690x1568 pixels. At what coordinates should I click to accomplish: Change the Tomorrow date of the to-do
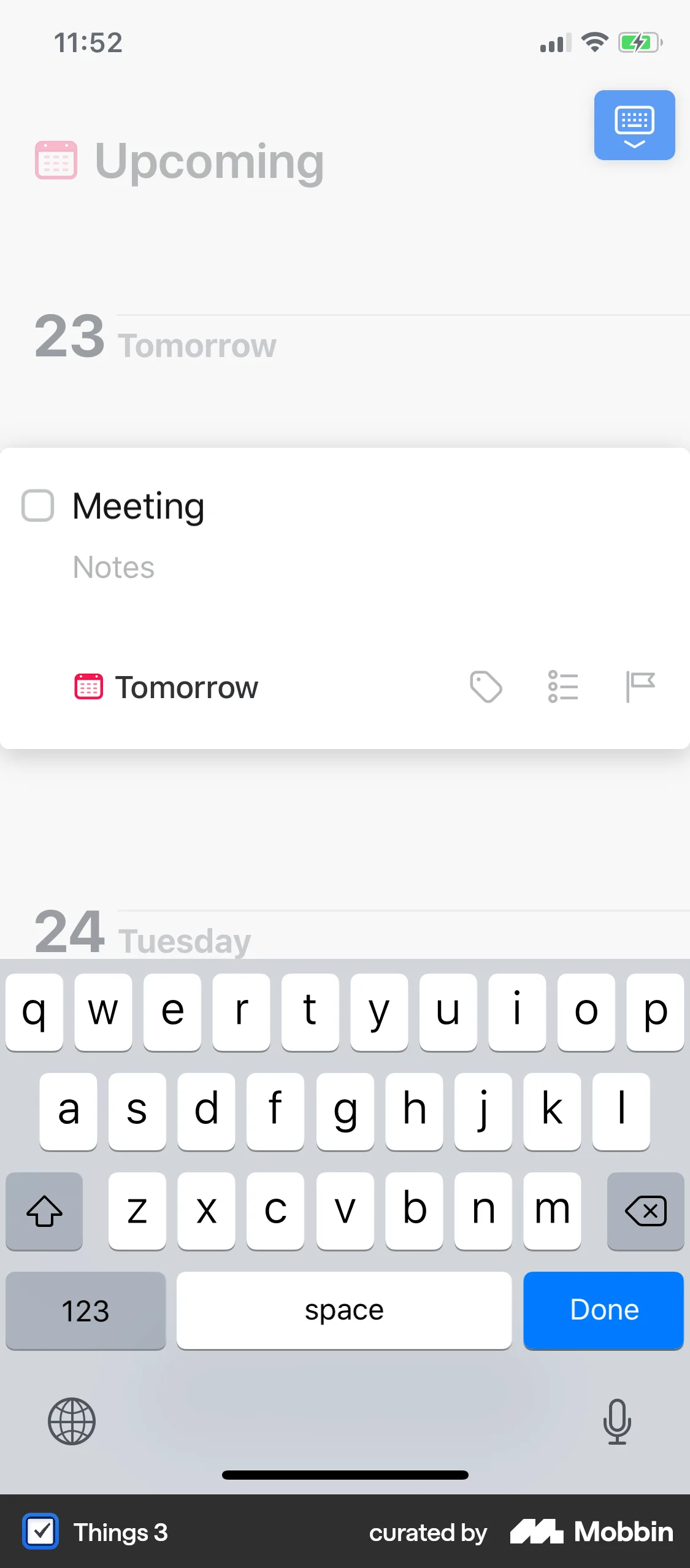[167, 687]
